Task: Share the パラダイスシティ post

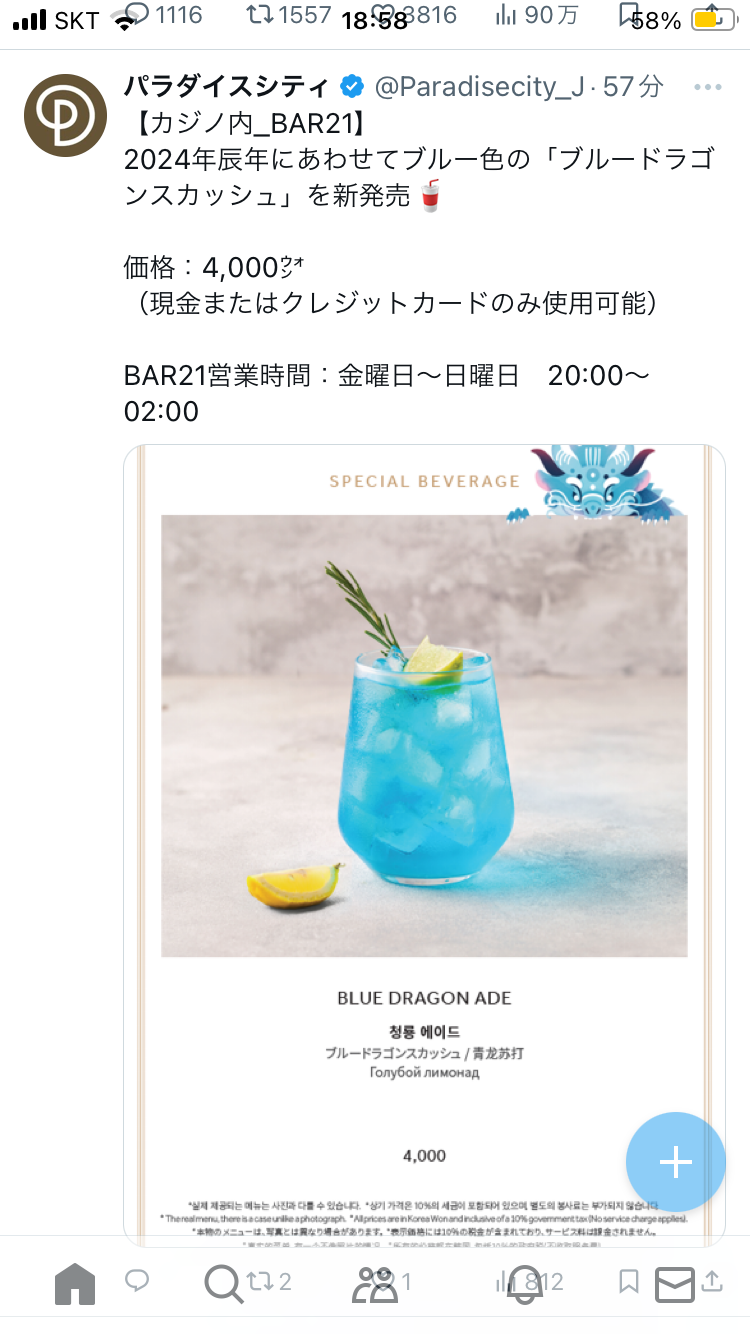Action: (712, 1281)
